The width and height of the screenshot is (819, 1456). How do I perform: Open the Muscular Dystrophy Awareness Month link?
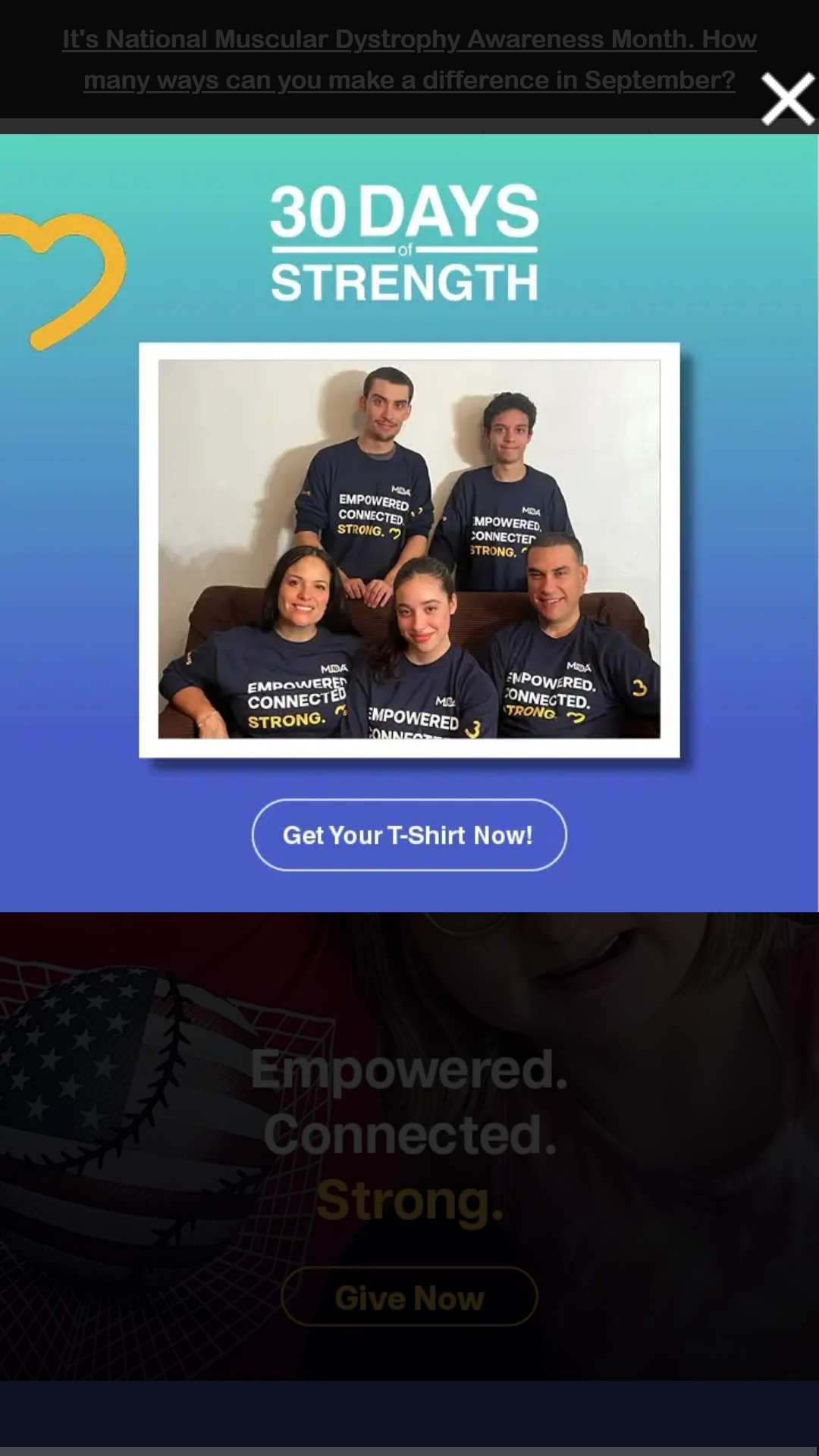point(409,60)
